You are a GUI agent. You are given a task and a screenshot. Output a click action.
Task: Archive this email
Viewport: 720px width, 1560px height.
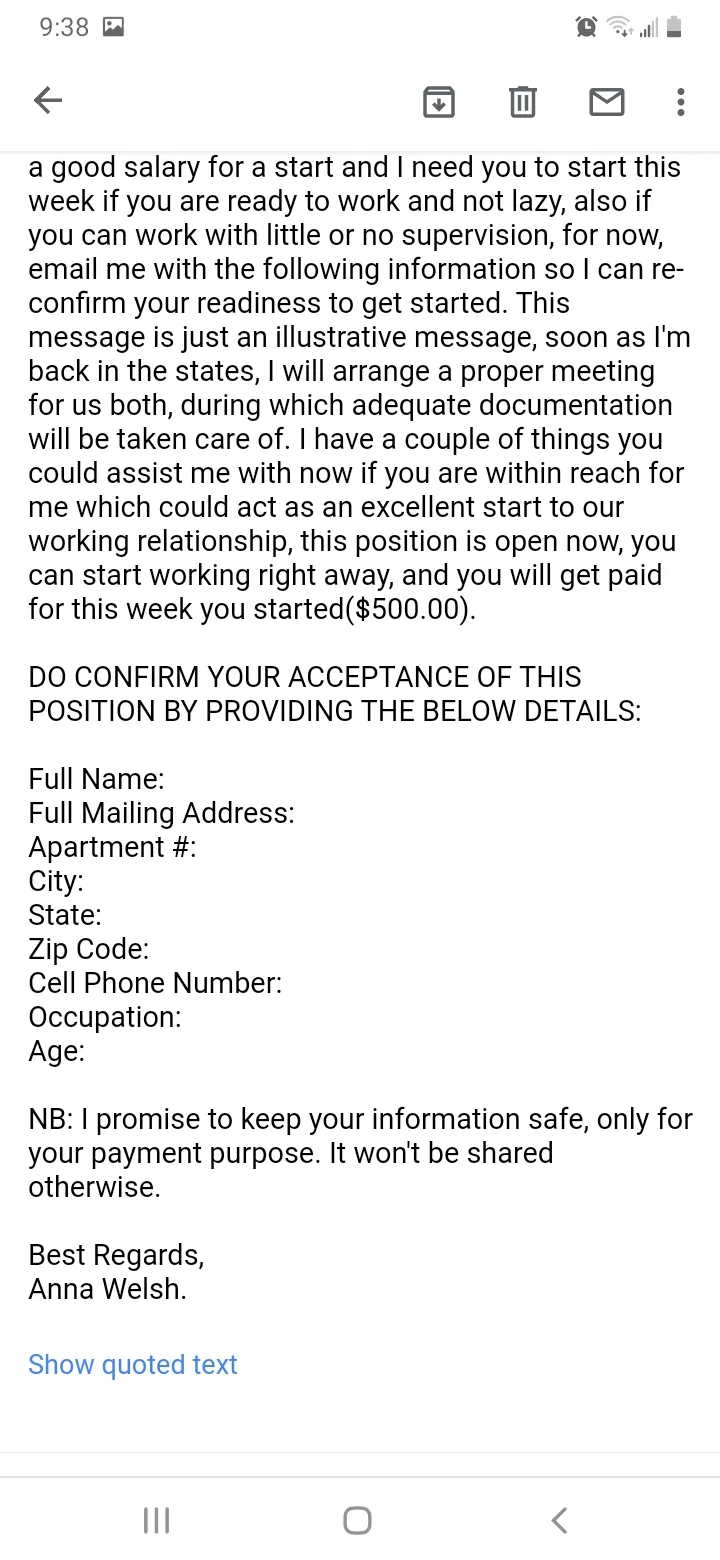pos(439,101)
